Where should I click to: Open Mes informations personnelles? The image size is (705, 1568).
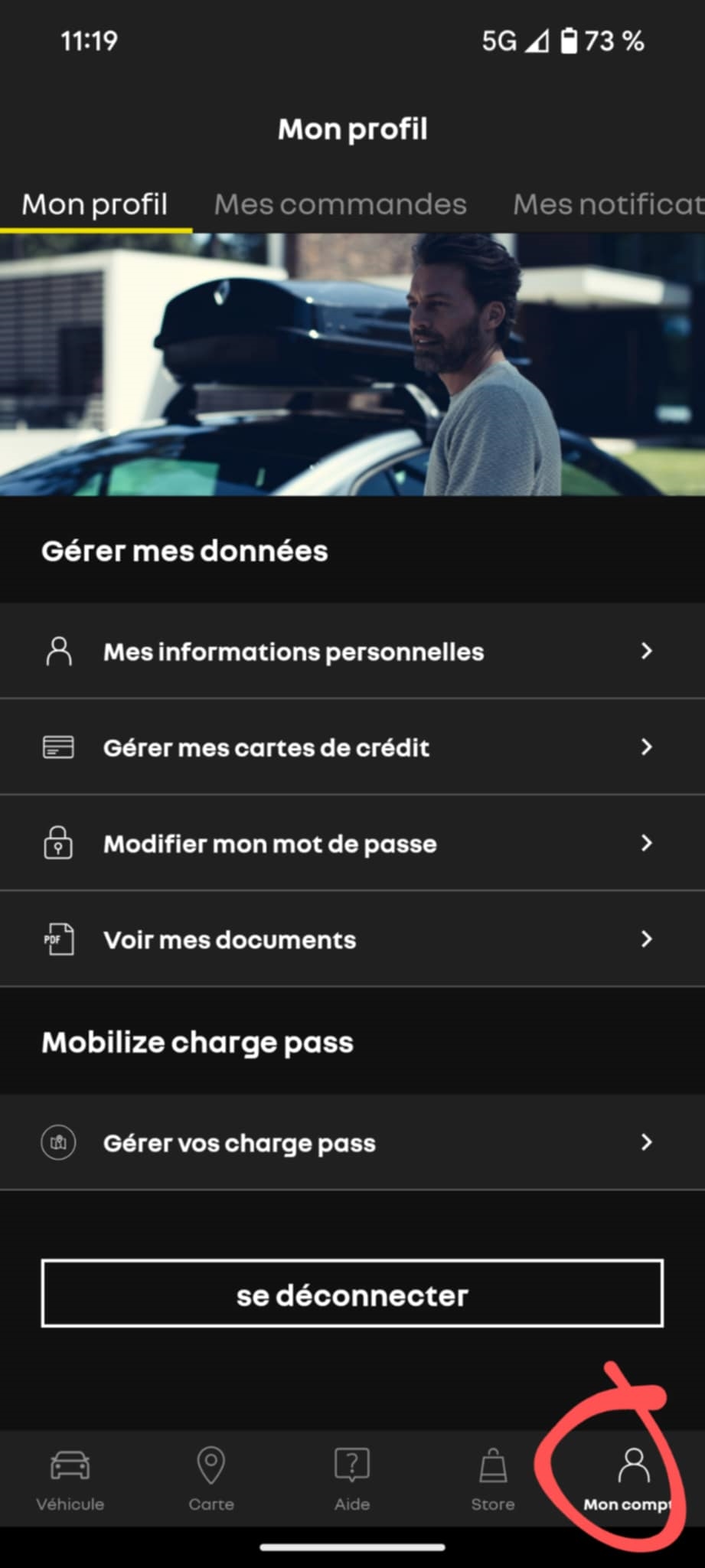[352, 652]
